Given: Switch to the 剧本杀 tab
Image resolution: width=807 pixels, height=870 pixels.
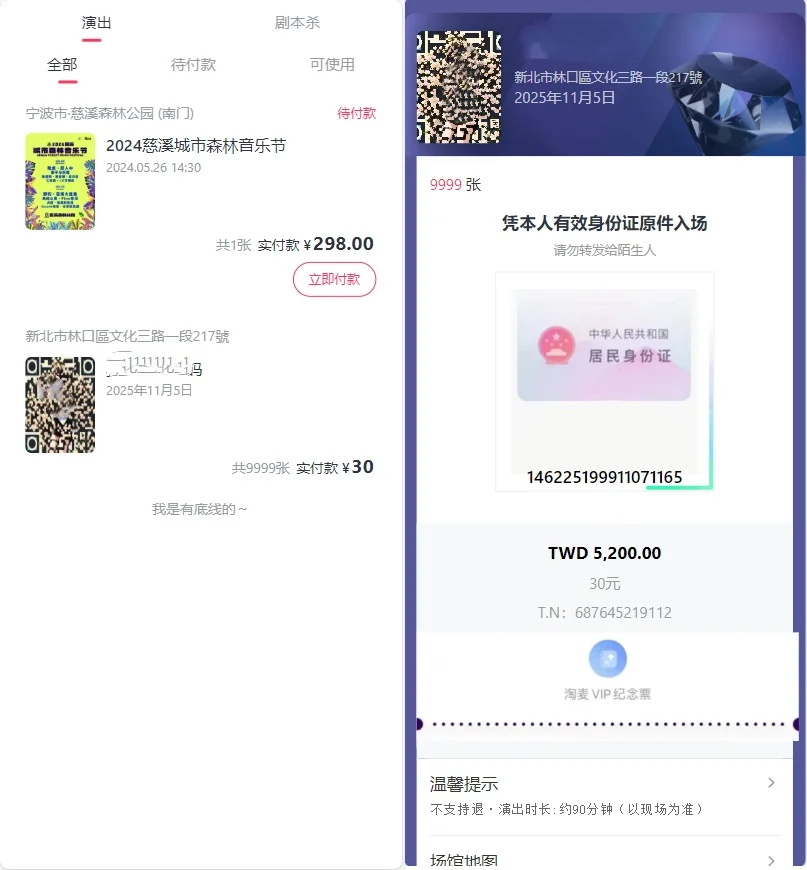Looking at the screenshot, I should [x=297, y=23].
